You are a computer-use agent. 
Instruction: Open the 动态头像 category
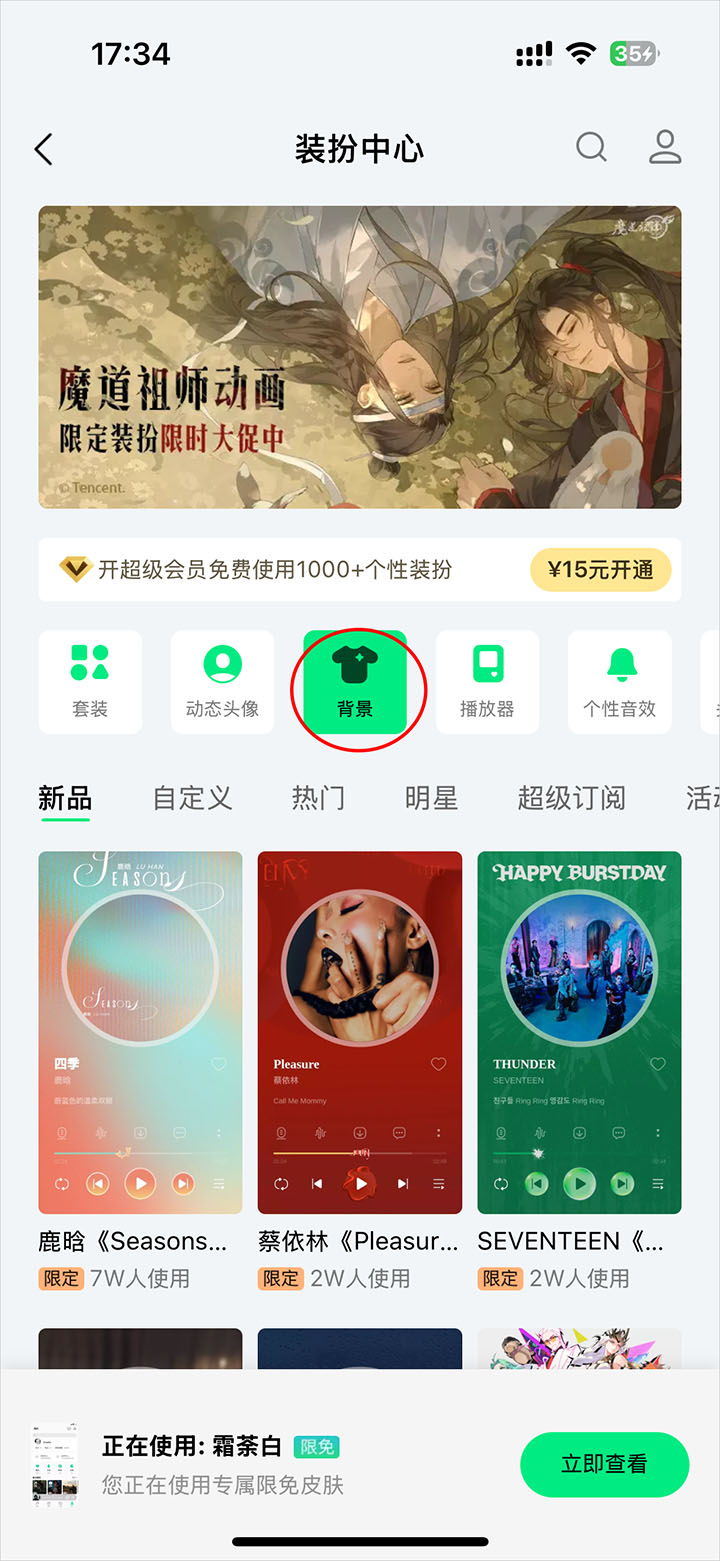pyautogui.click(x=222, y=682)
